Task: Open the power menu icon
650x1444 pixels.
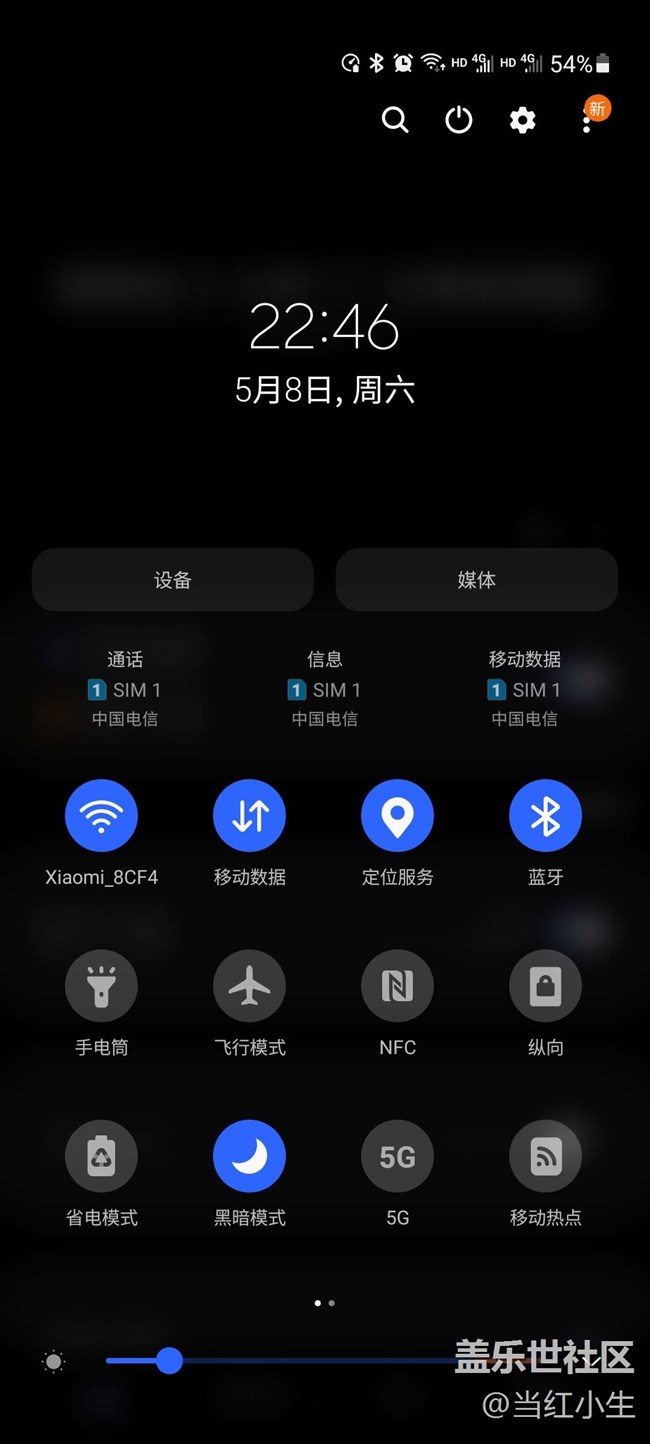Action: (458, 121)
